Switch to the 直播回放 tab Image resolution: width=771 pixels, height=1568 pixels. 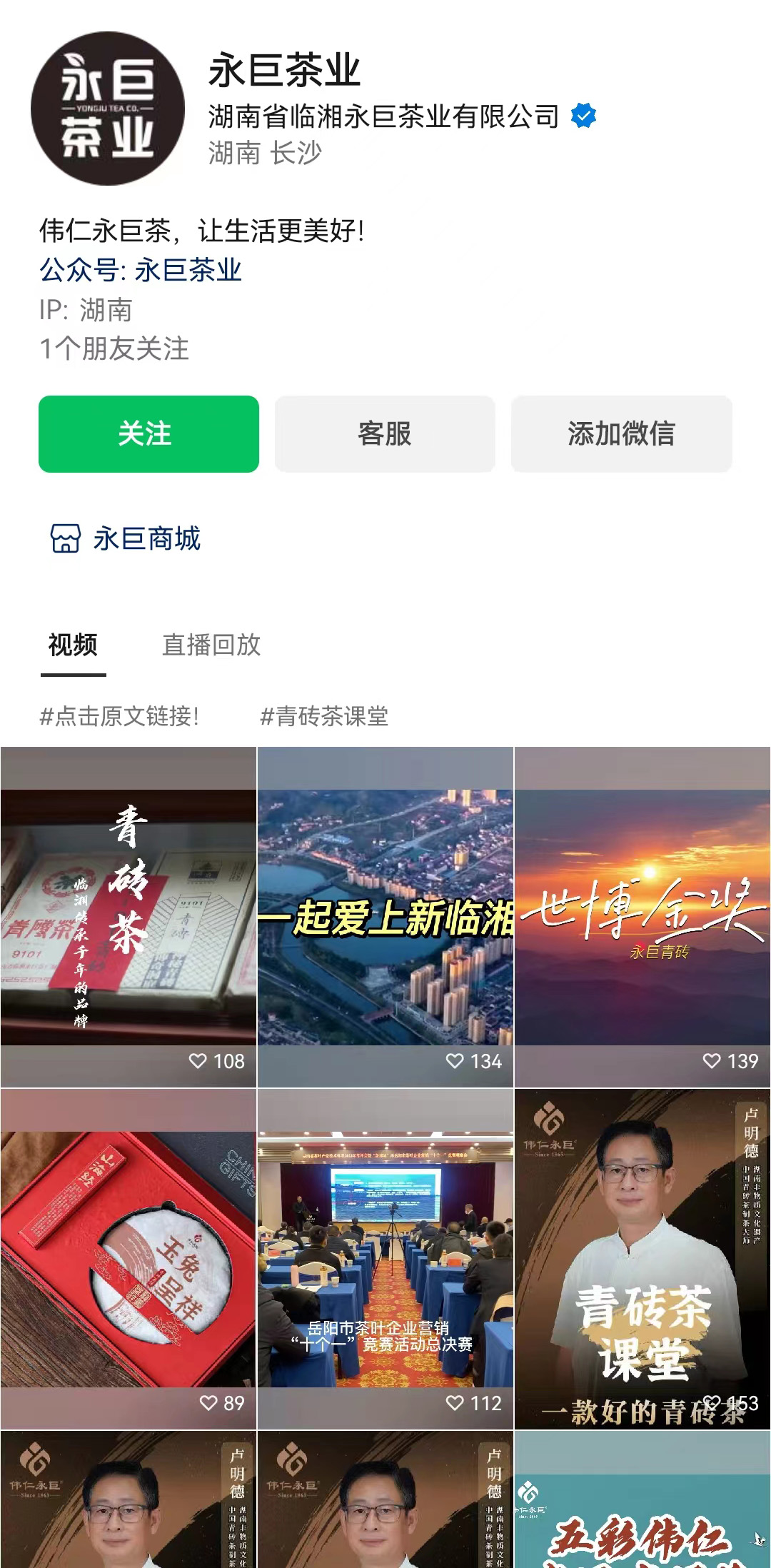click(x=211, y=645)
